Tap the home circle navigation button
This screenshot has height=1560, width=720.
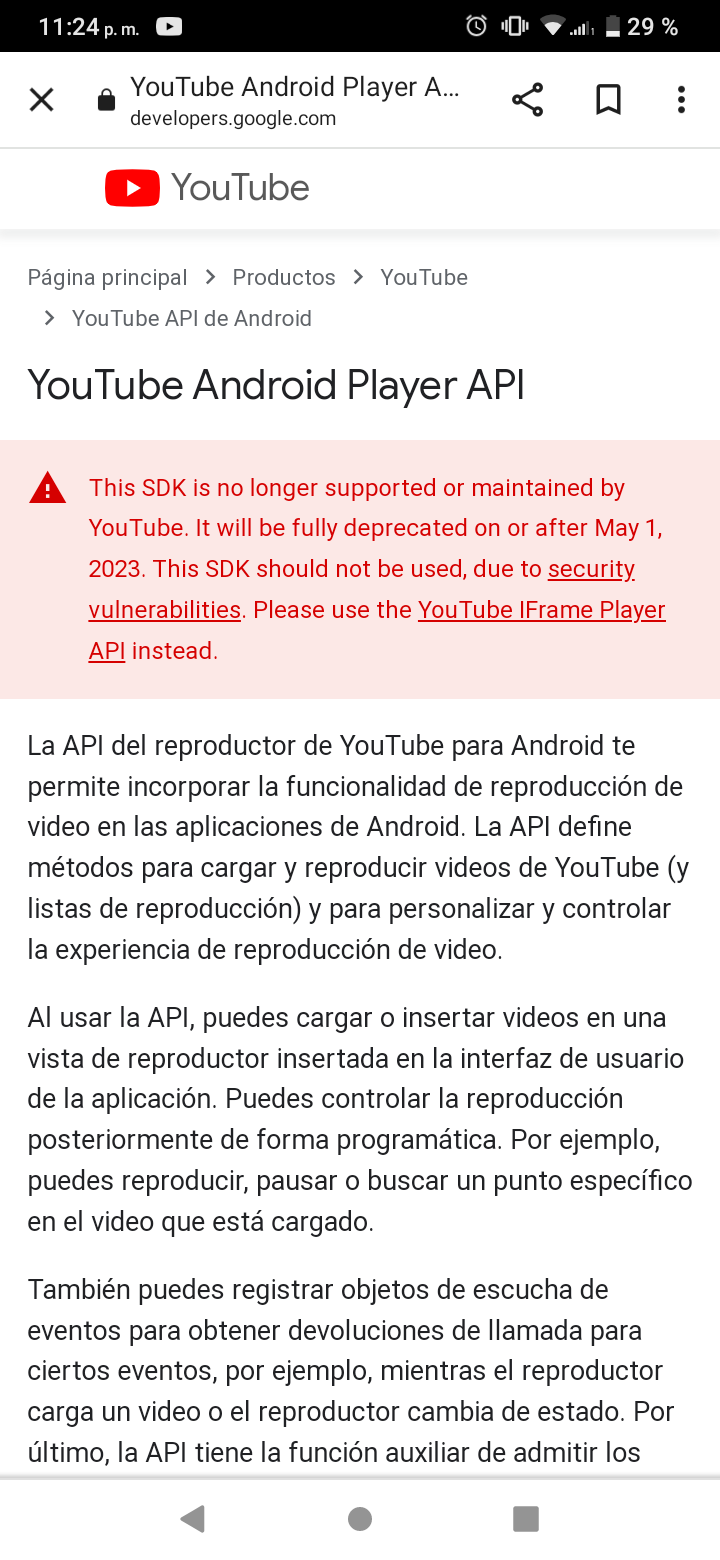(x=359, y=1517)
